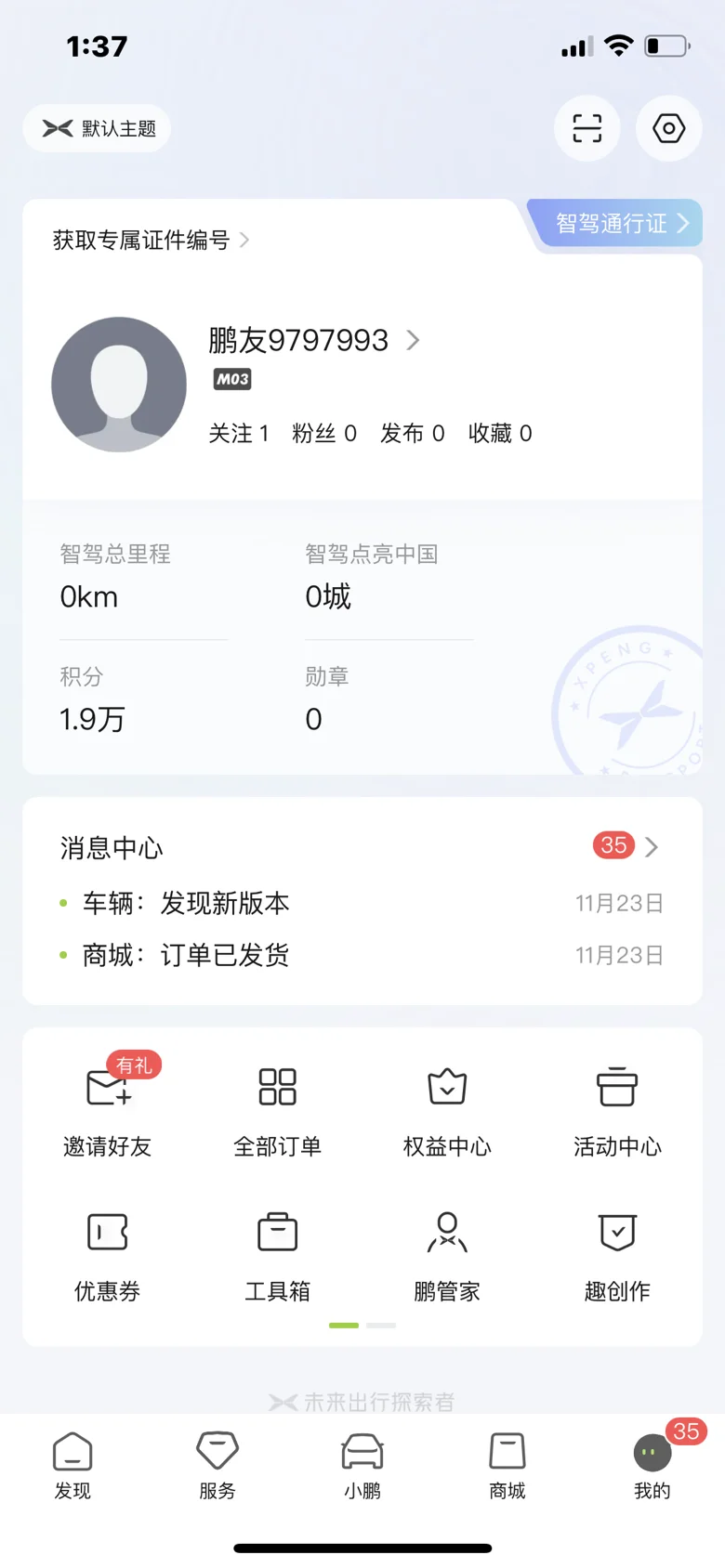Tap the 默认主题 theme chip
725x1568 pixels.
point(97,128)
